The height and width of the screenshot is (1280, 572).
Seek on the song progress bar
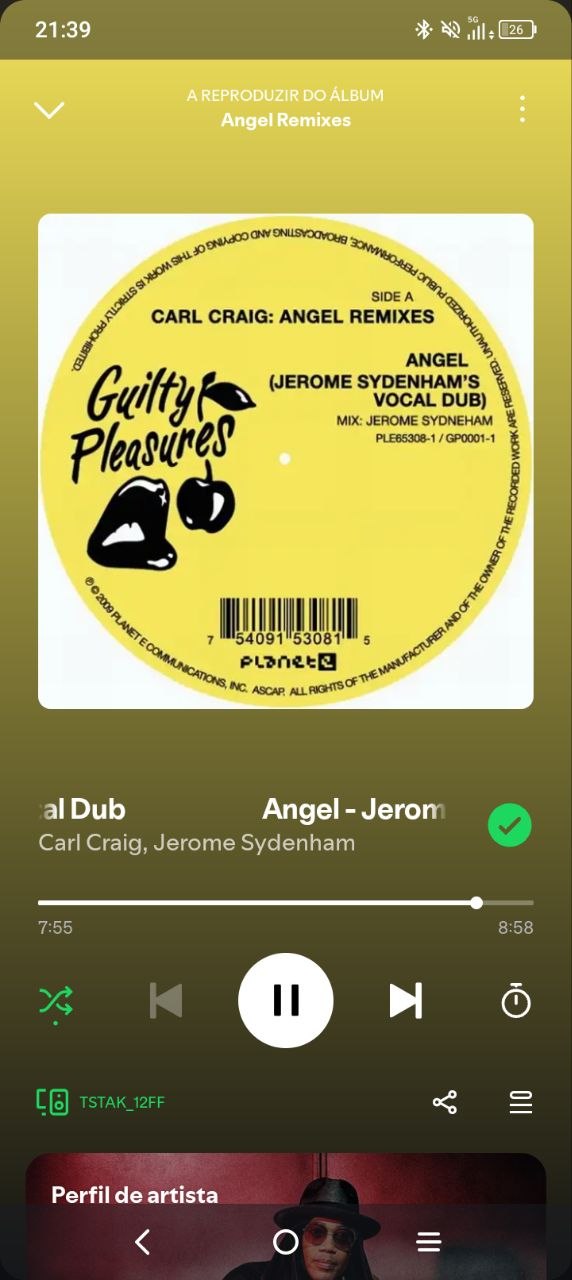coord(285,902)
